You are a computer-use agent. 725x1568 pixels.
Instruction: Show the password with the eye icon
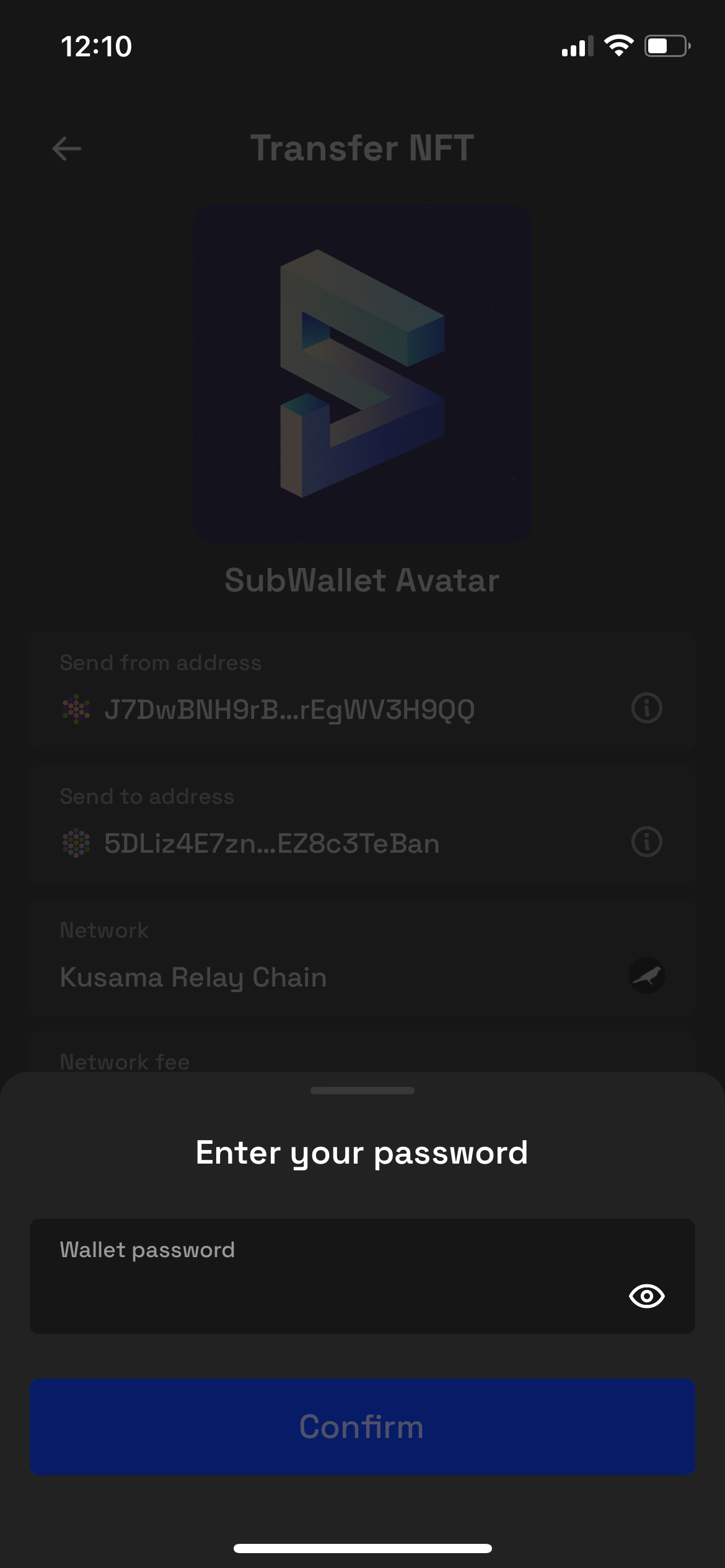(646, 1296)
